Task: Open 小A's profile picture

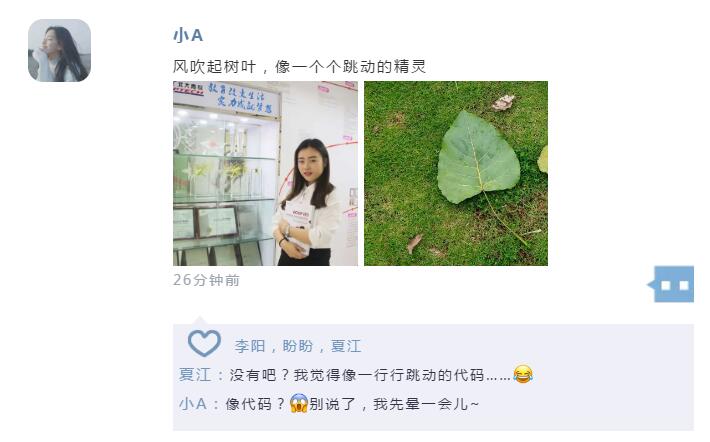Action: 59,50
